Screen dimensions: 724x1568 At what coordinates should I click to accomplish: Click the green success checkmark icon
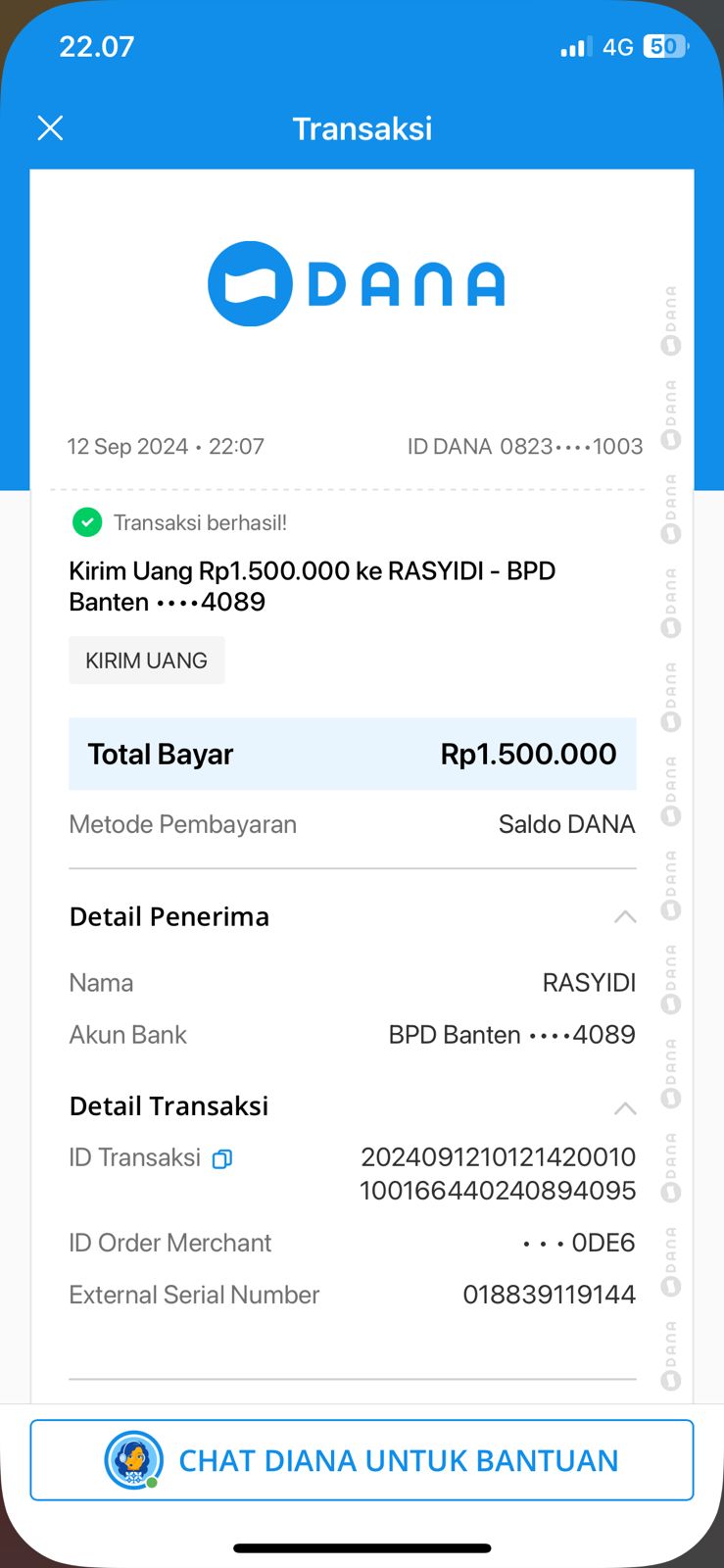tap(86, 522)
